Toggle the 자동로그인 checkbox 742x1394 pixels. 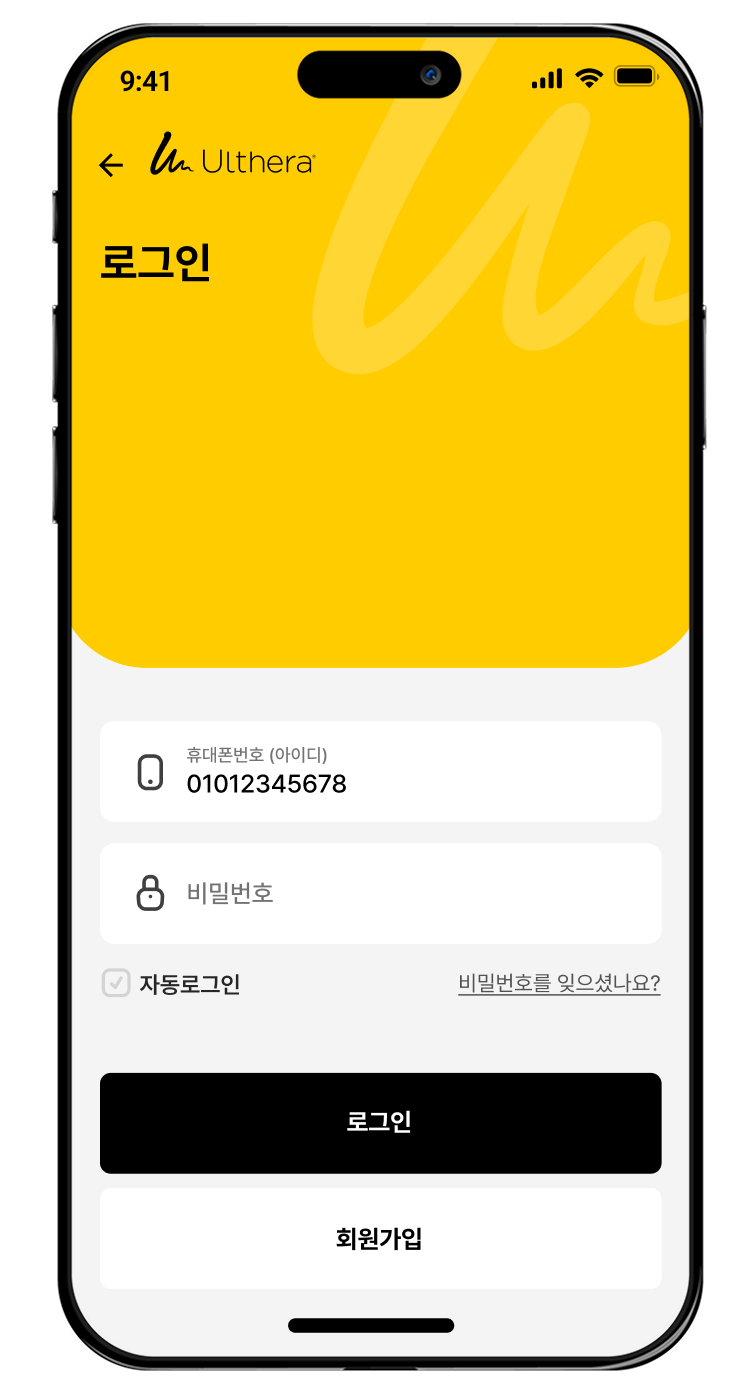(x=117, y=983)
